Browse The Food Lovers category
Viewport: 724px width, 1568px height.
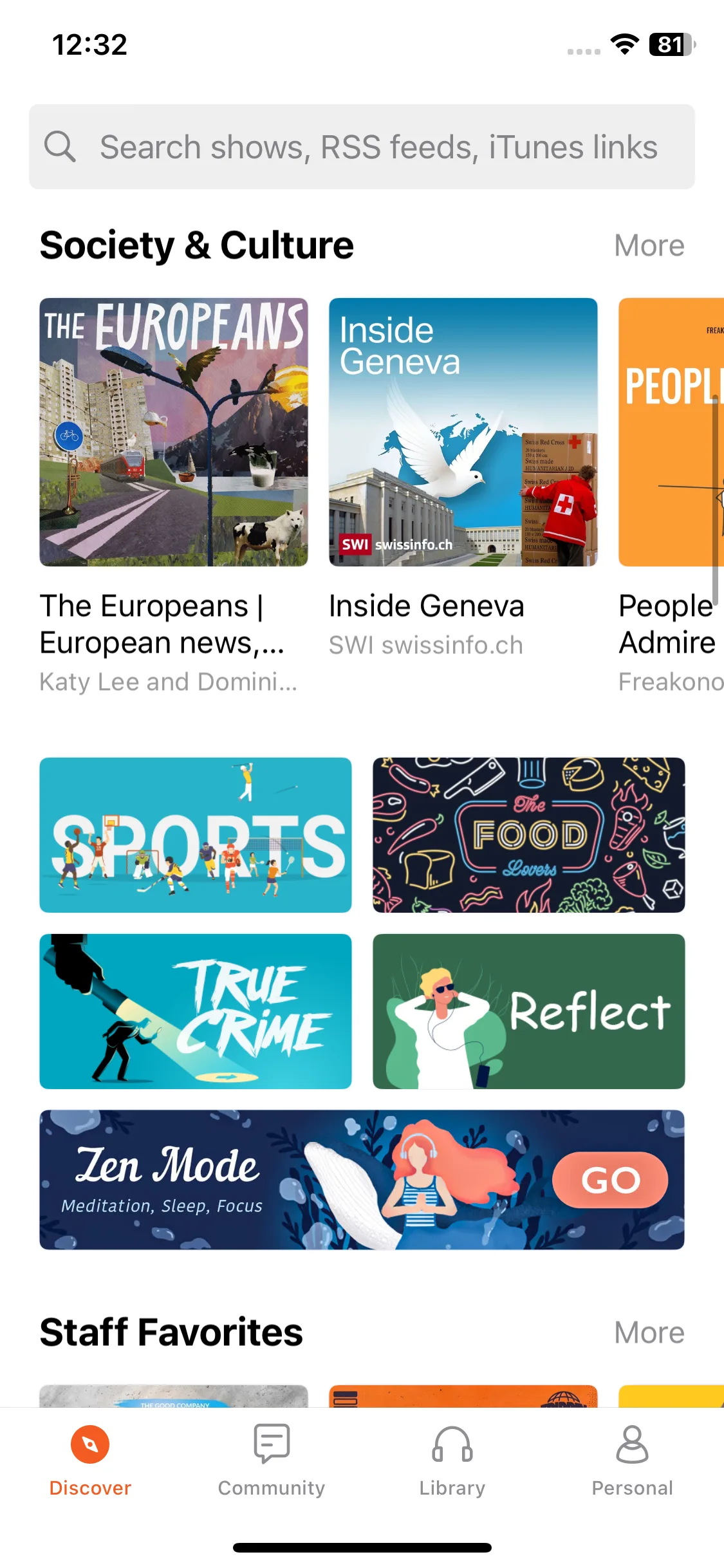tap(528, 835)
